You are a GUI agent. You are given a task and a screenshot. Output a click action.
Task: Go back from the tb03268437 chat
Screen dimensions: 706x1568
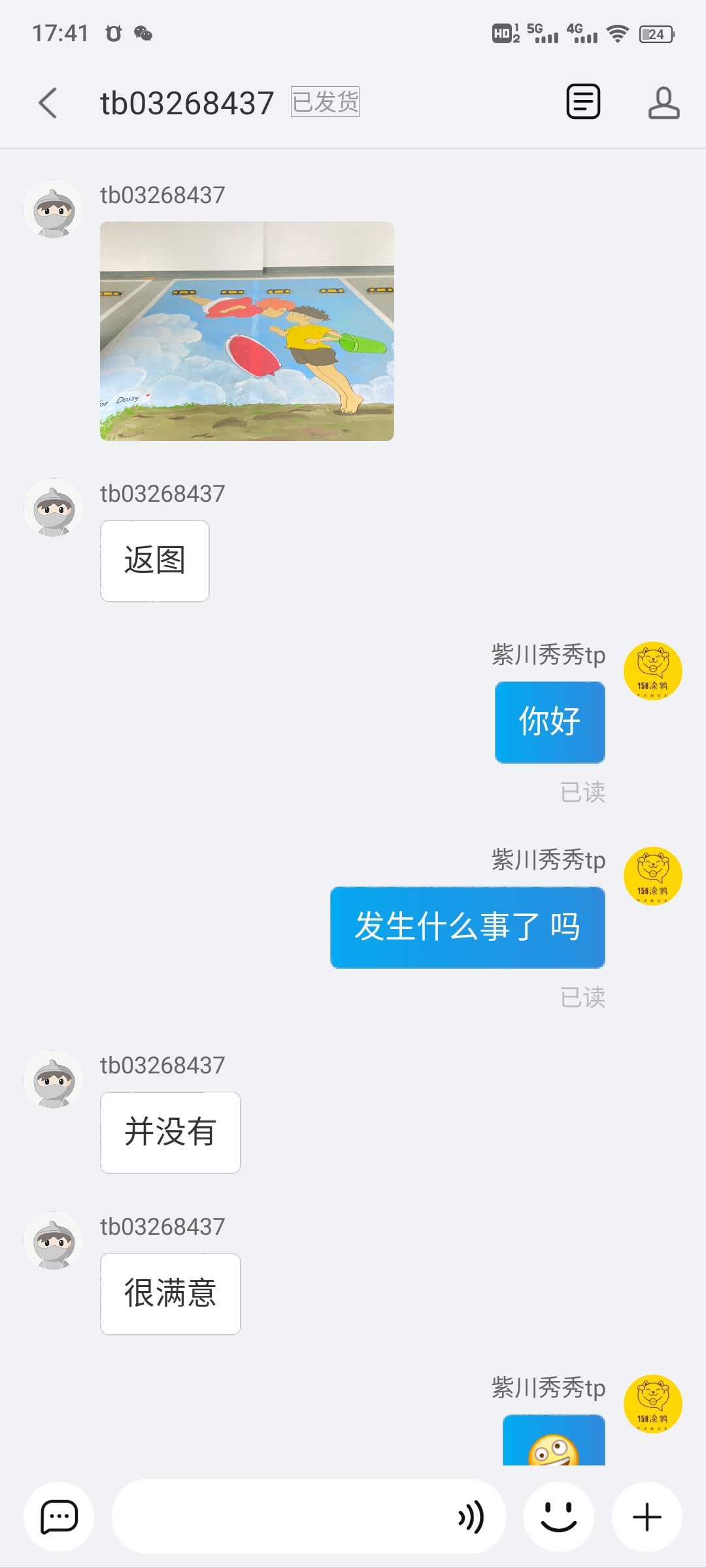coord(48,103)
